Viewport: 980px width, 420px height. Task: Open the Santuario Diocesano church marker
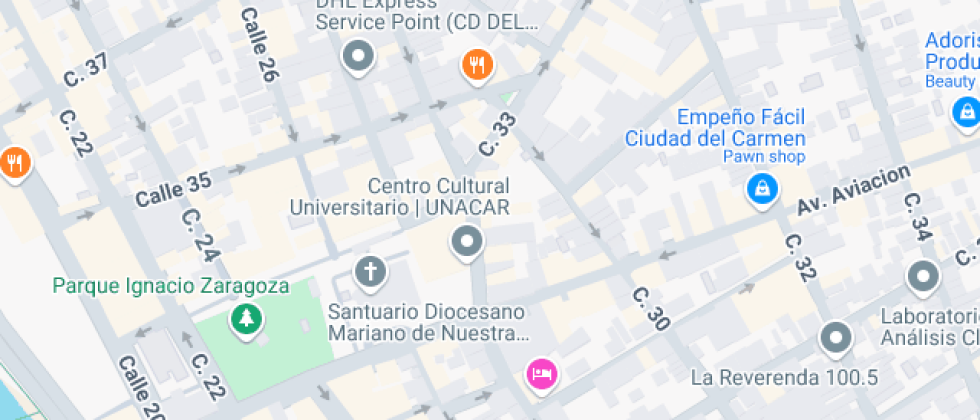pos(369,270)
